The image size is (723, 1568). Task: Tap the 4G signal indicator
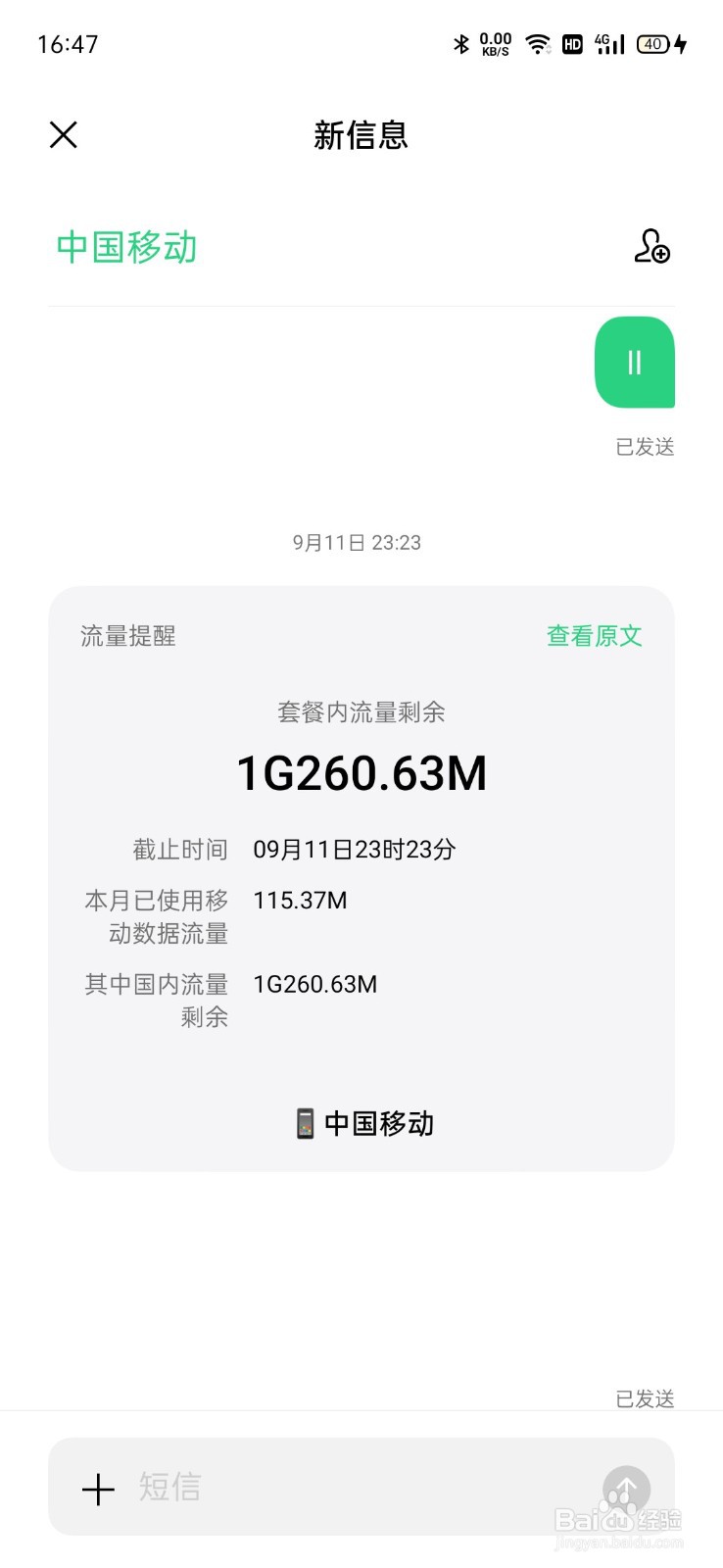[x=607, y=43]
